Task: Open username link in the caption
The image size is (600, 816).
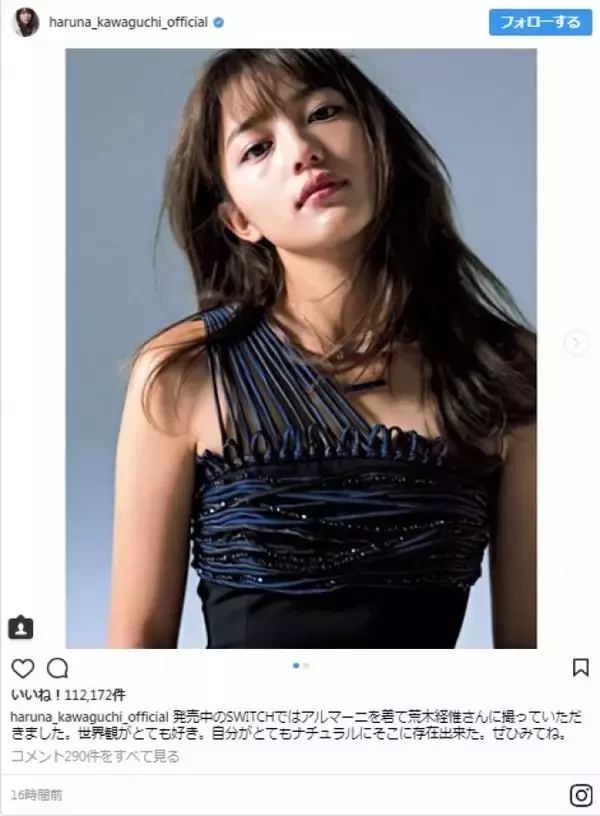Action: [x=80, y=718]
